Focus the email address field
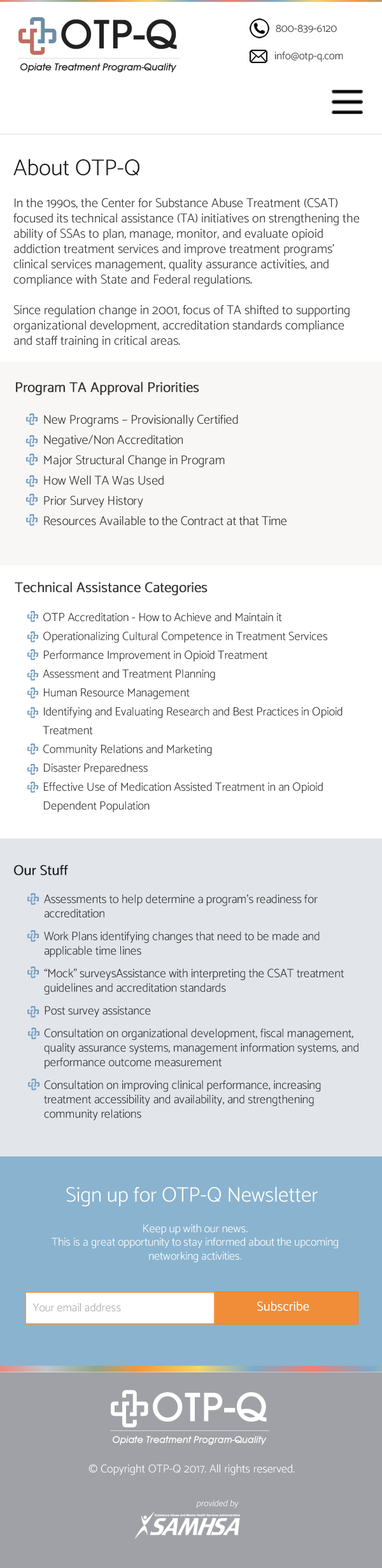This screenshot has height=1568, width=382. [120, 1308]
